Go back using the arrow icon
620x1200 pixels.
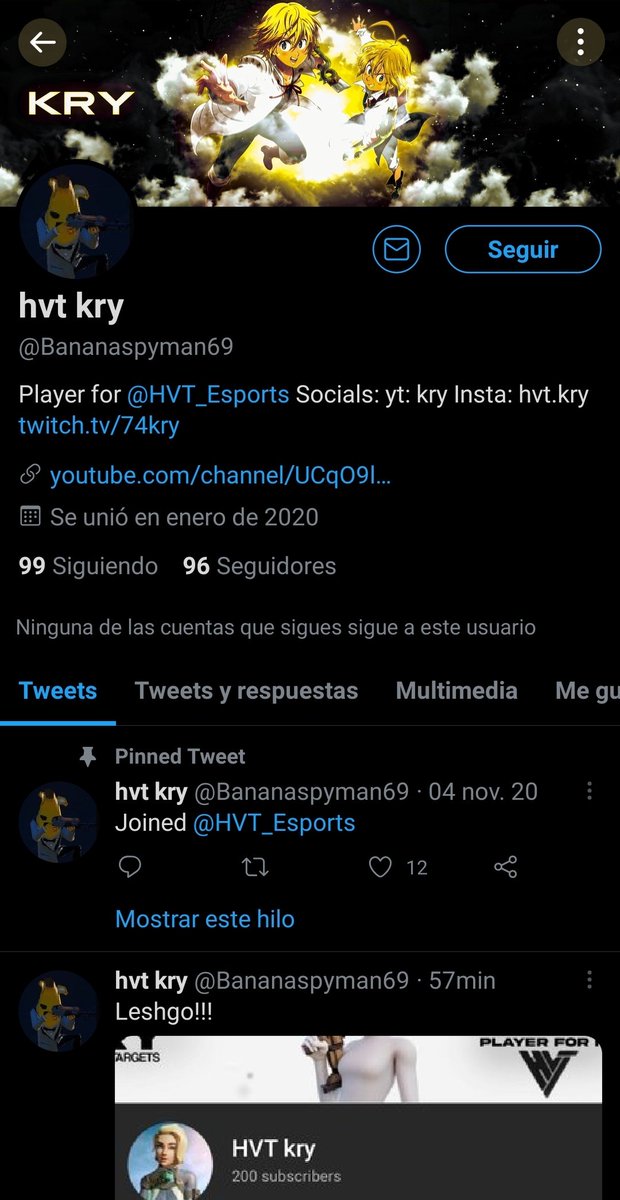[42, 42]
